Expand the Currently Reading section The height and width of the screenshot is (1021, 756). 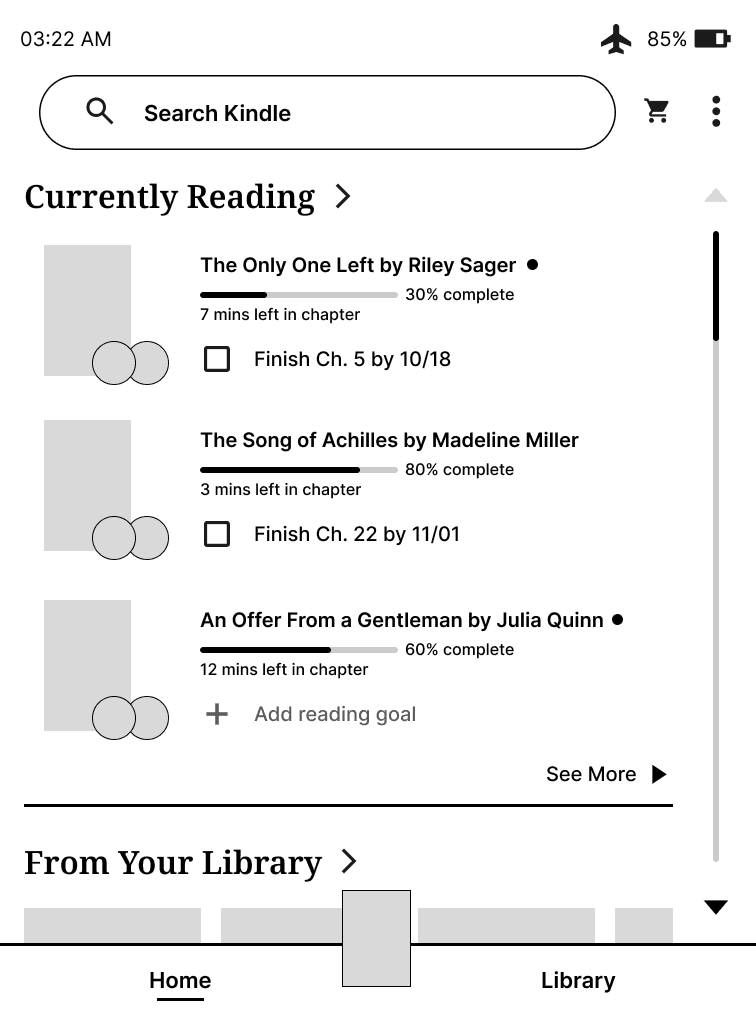tap(343, 196)
